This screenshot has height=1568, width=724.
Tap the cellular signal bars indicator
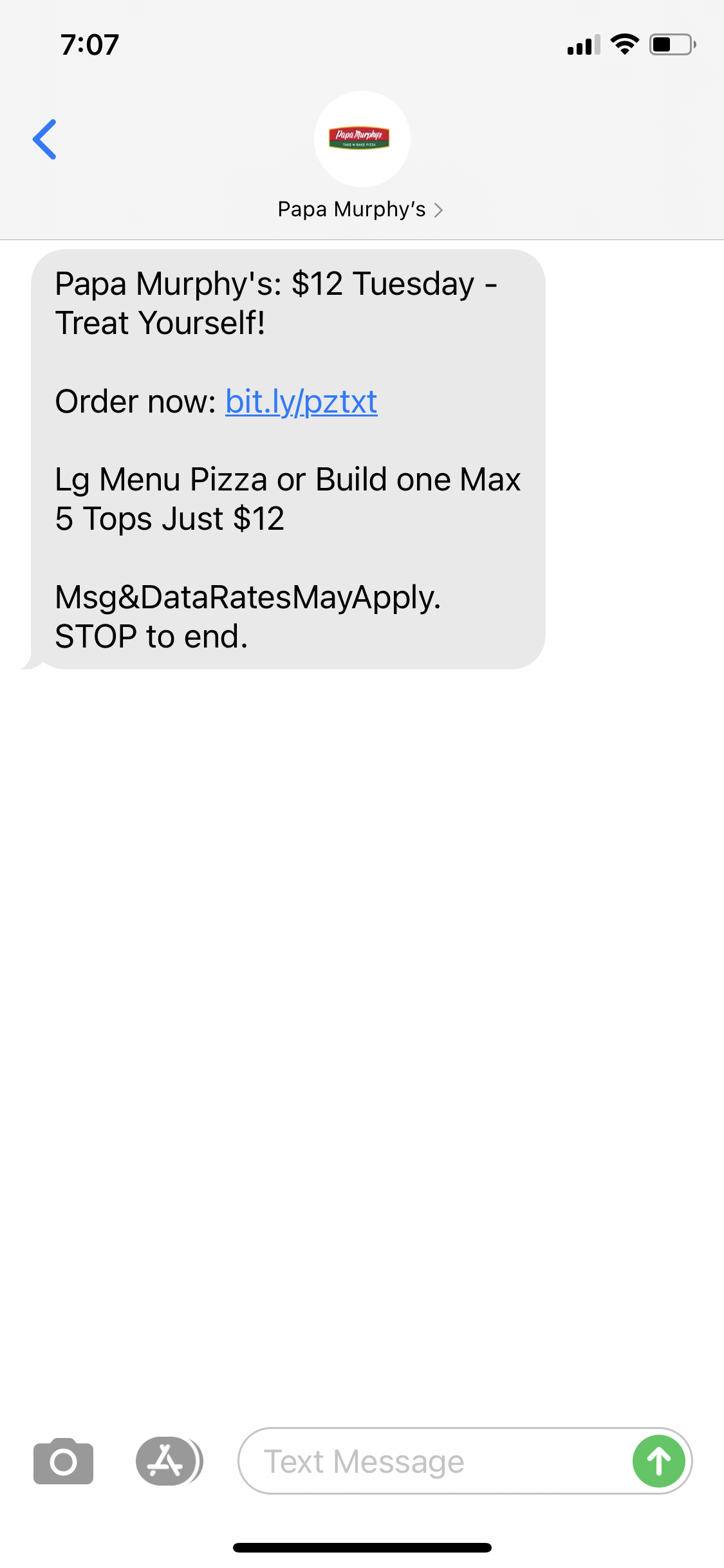point(582,44)
